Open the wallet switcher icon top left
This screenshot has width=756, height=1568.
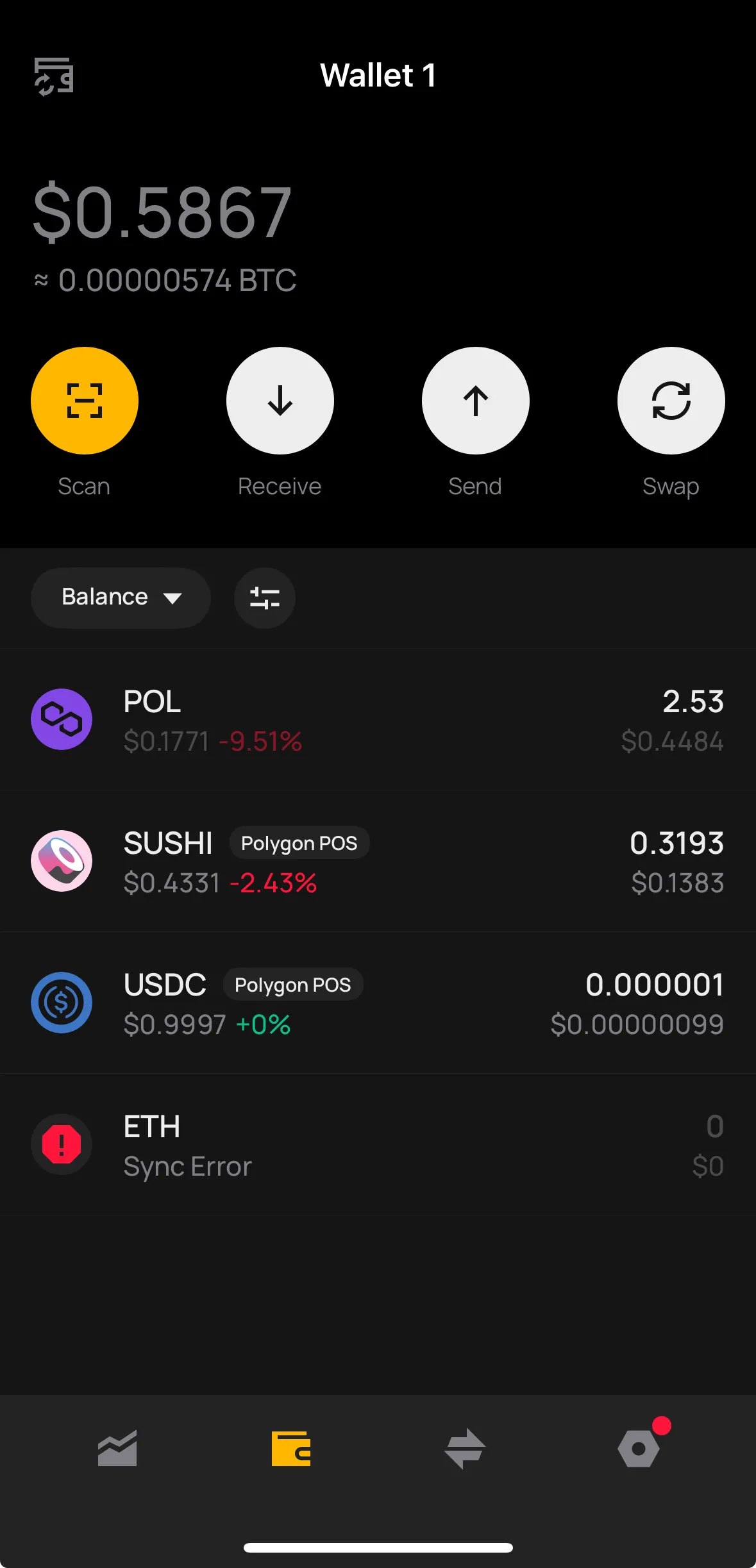point(54,76)
